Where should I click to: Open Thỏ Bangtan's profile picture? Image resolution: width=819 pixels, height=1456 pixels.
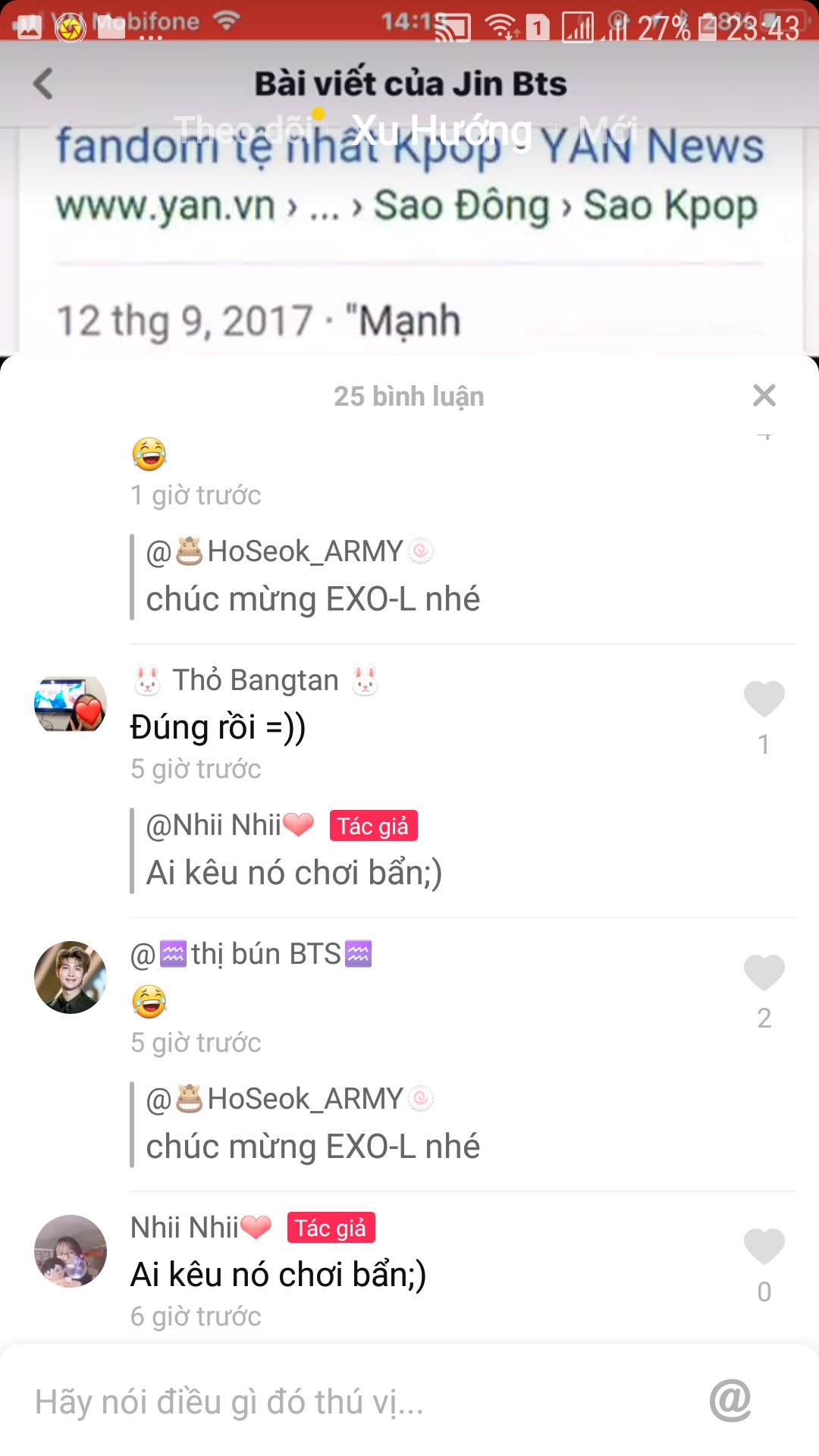[x=71, y=704]
